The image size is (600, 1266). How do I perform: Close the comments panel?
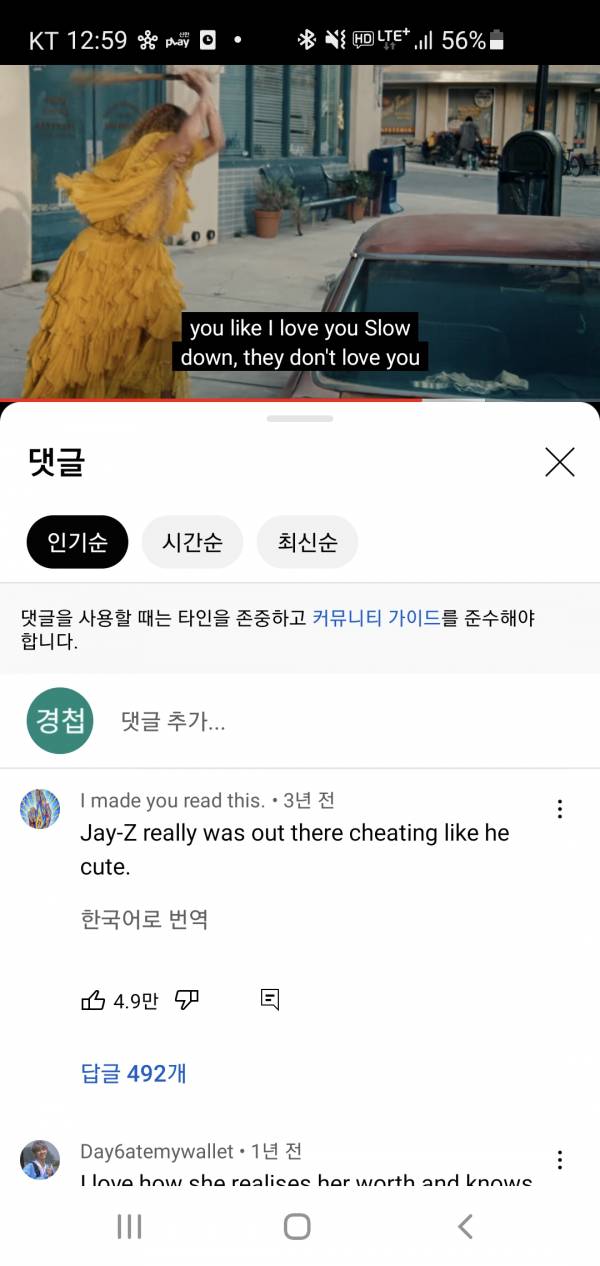[x=559, y=462]
